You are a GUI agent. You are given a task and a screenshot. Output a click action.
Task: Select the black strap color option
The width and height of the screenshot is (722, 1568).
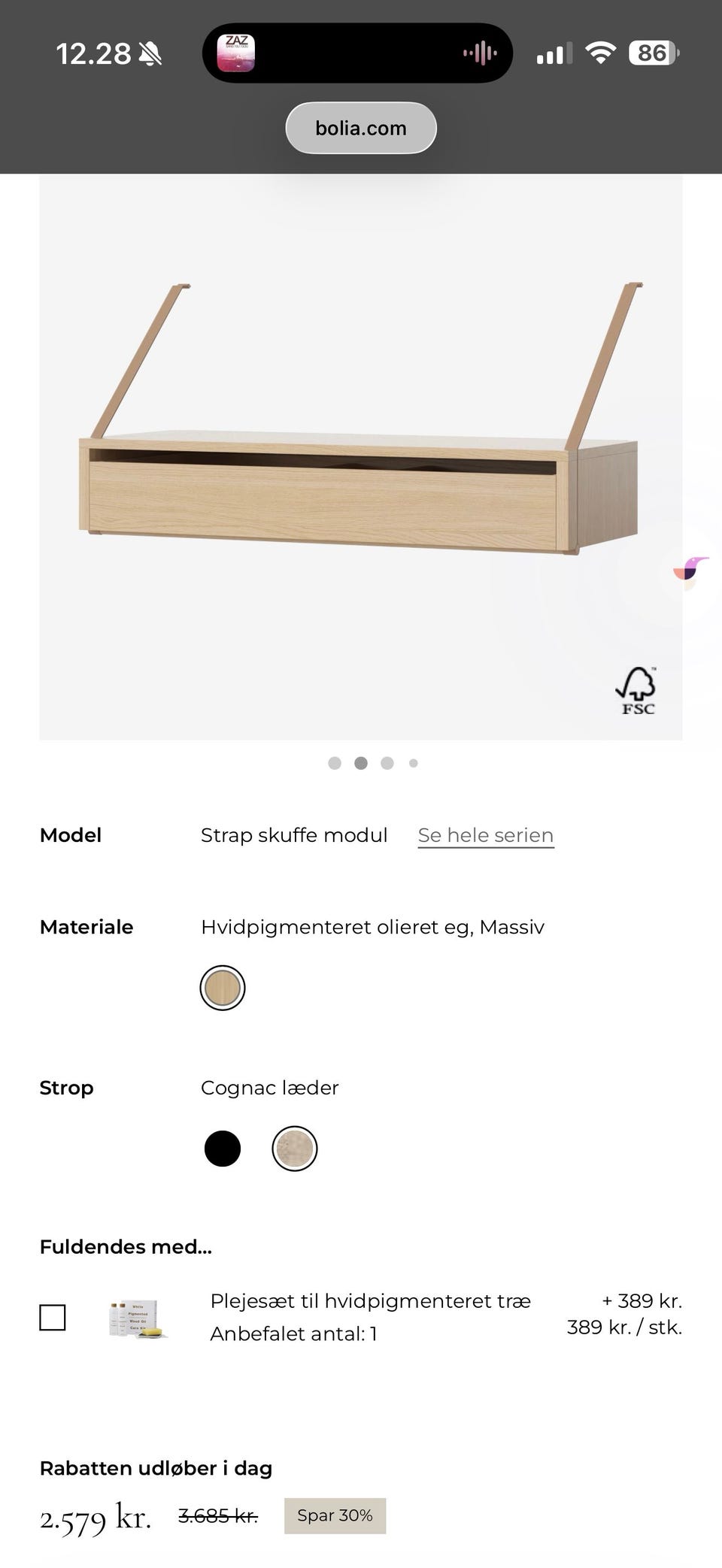[x=223, y=1148]
